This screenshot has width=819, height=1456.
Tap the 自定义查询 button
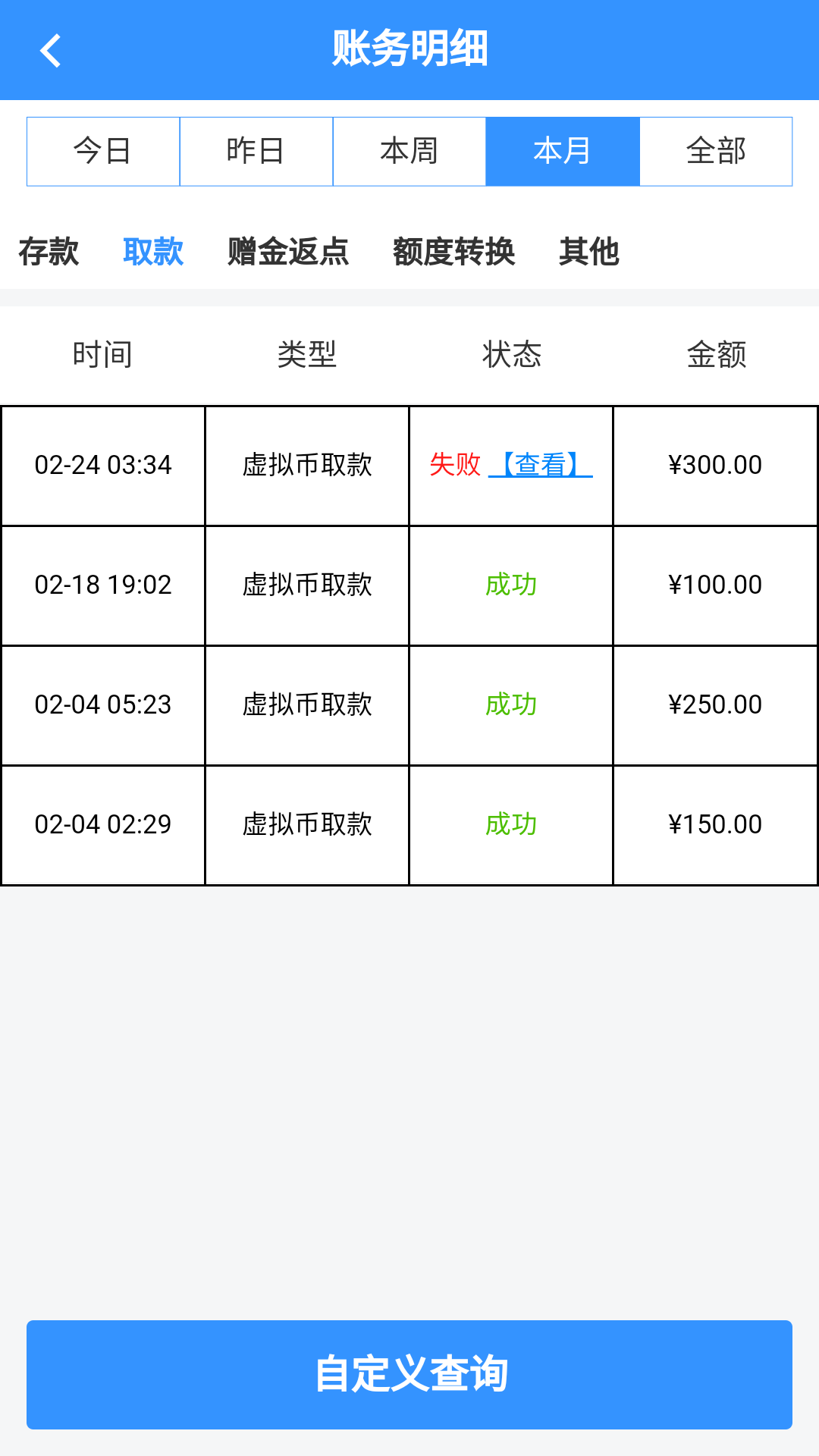409,1374
